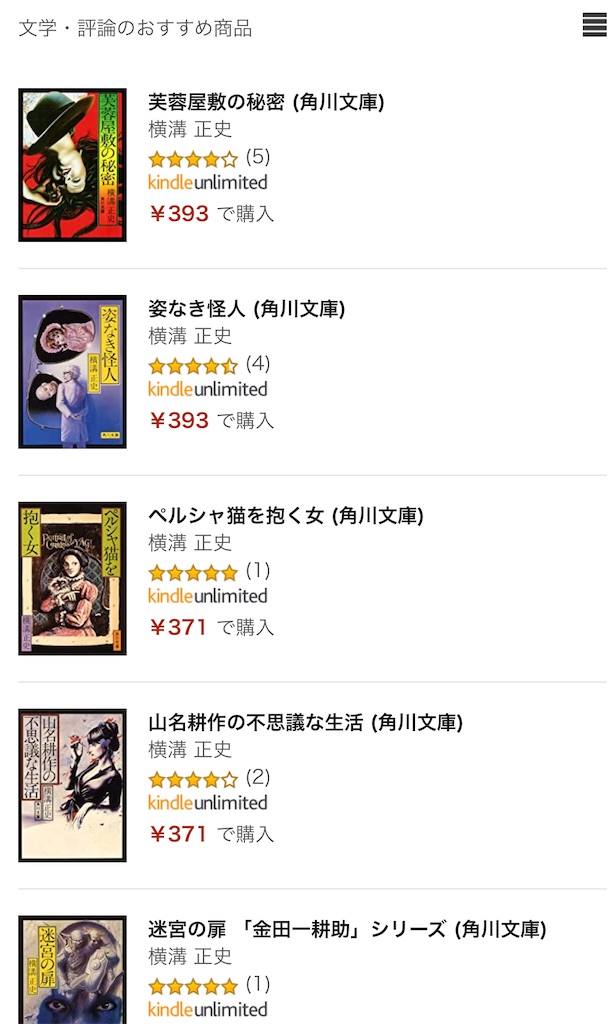Viewport: 611px width, 1024px height.
Task: Open the list view menu icon
Action: (594, 26)
